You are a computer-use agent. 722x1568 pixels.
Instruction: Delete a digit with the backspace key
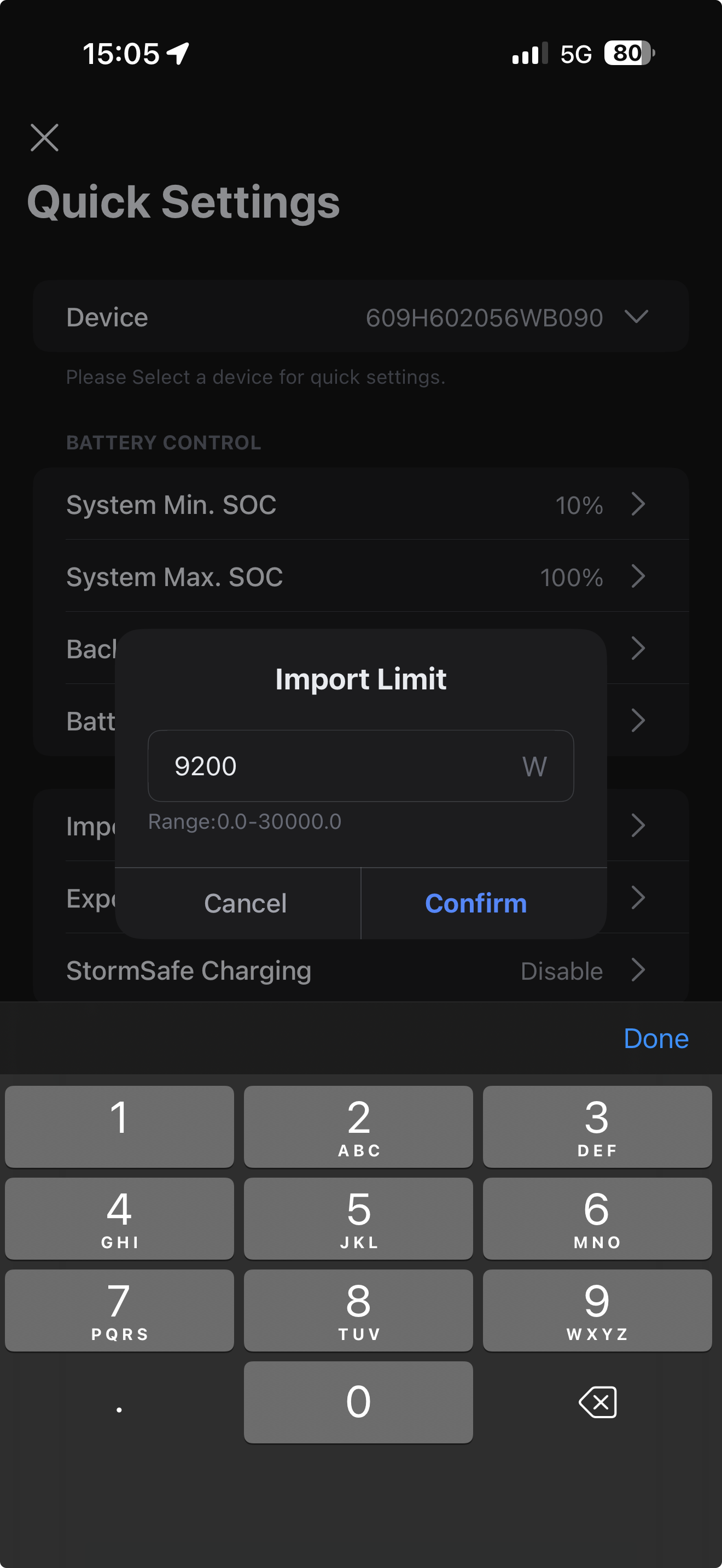point(597,1402)
